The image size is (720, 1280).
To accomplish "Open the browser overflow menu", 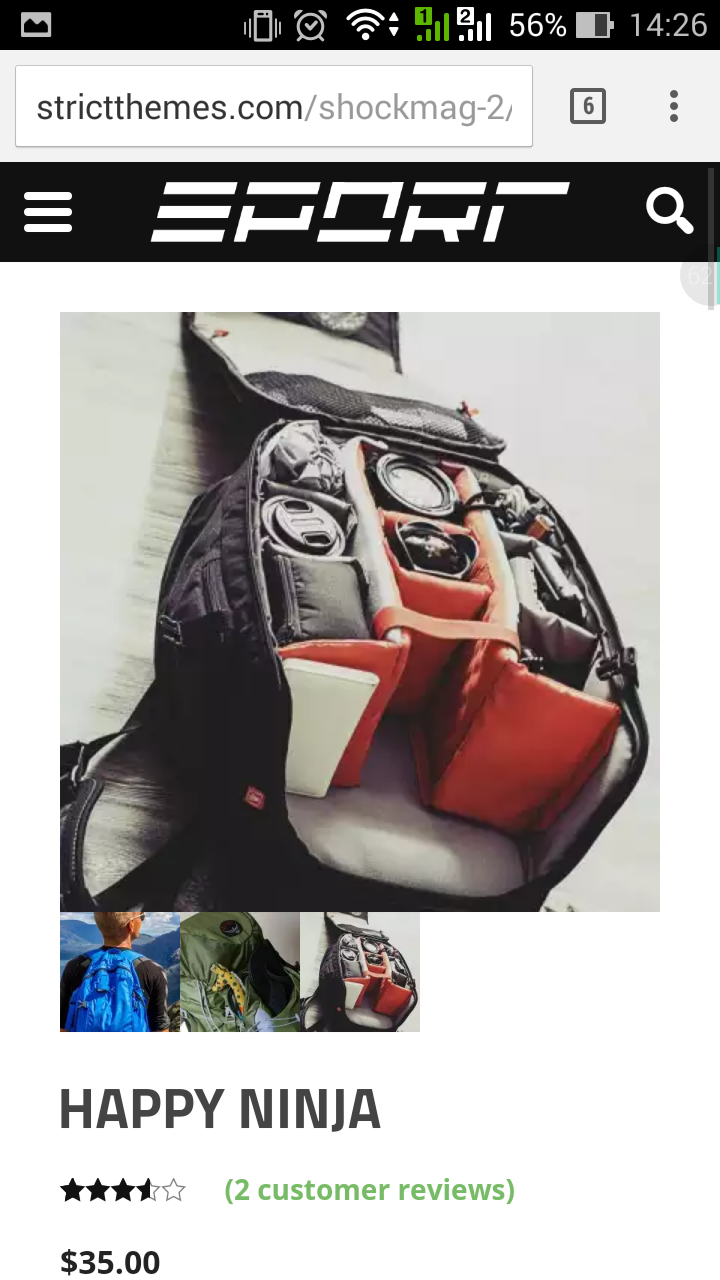I will (x=674, y=106).
